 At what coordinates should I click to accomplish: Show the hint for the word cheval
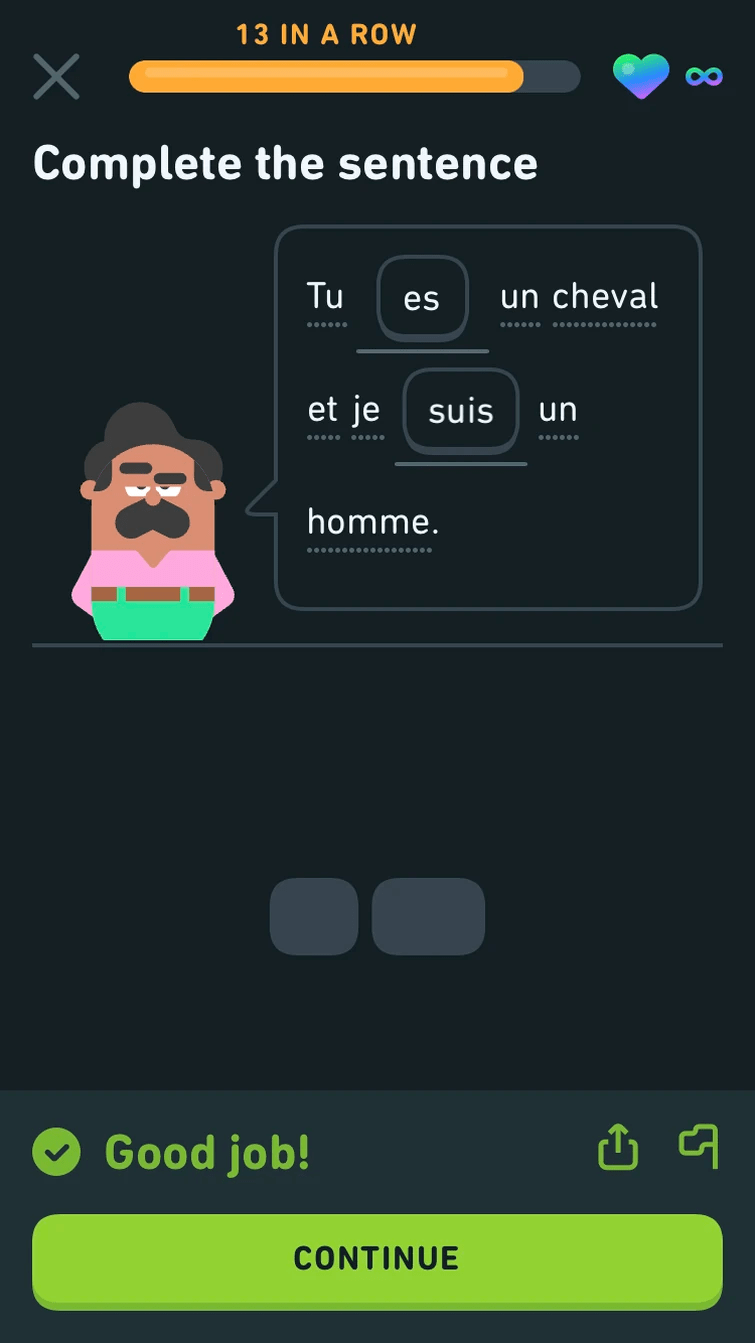(605, 297)
